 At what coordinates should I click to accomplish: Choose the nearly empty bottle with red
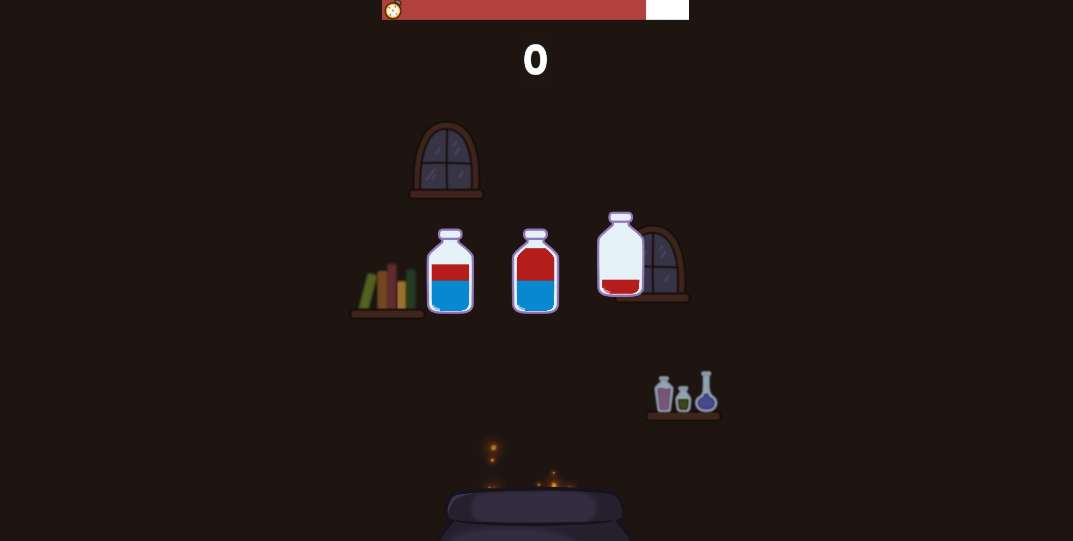click(620, 258)
